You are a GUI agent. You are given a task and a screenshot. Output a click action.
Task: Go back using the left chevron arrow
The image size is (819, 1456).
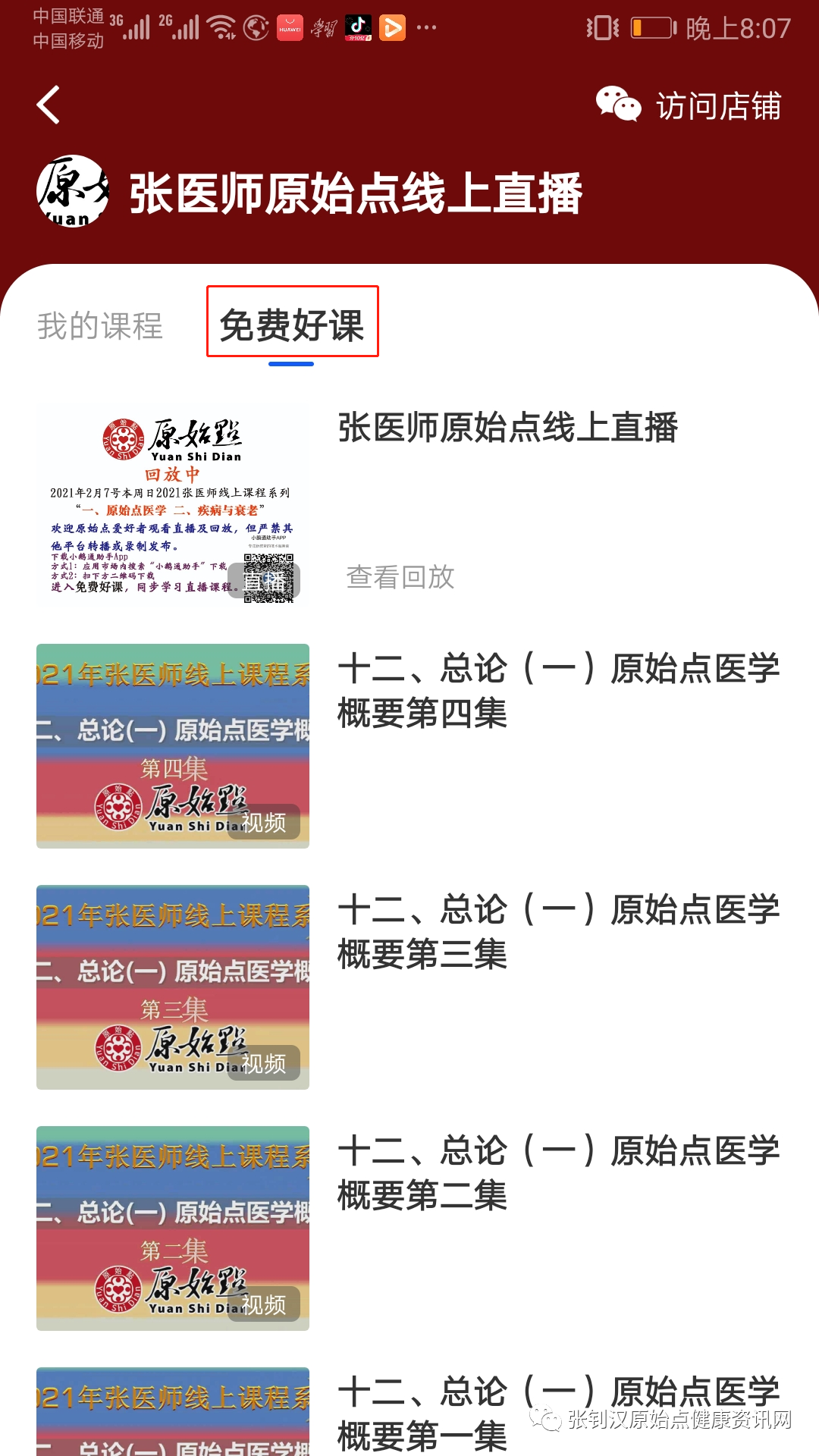(x=48, y=105)
